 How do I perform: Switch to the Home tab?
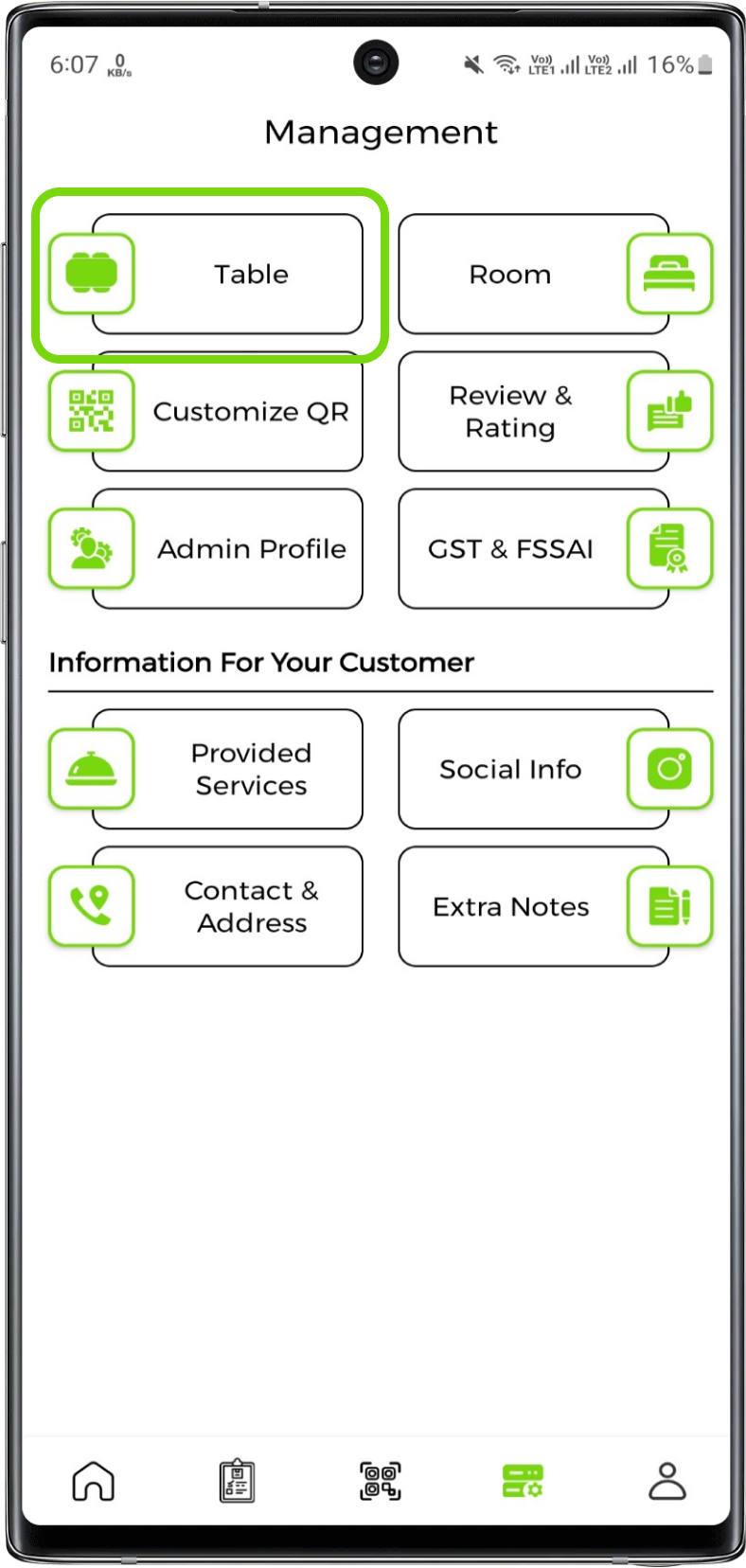[x=93, y=1481]
